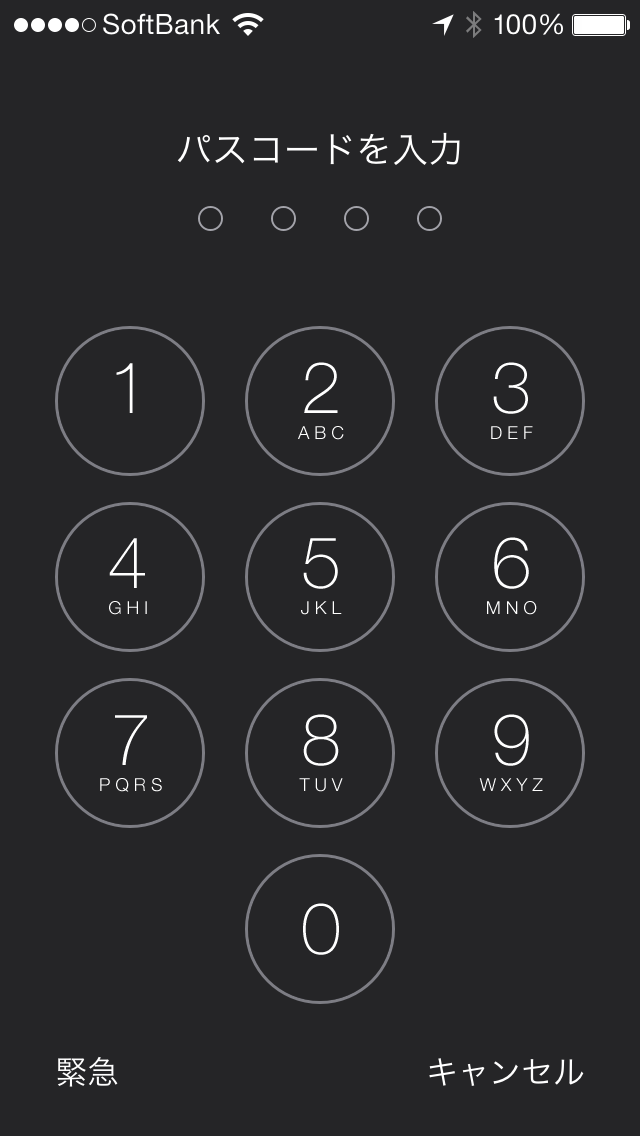
Task: Cancel passcode entry with キャンセル
Action: (505, 1072)
